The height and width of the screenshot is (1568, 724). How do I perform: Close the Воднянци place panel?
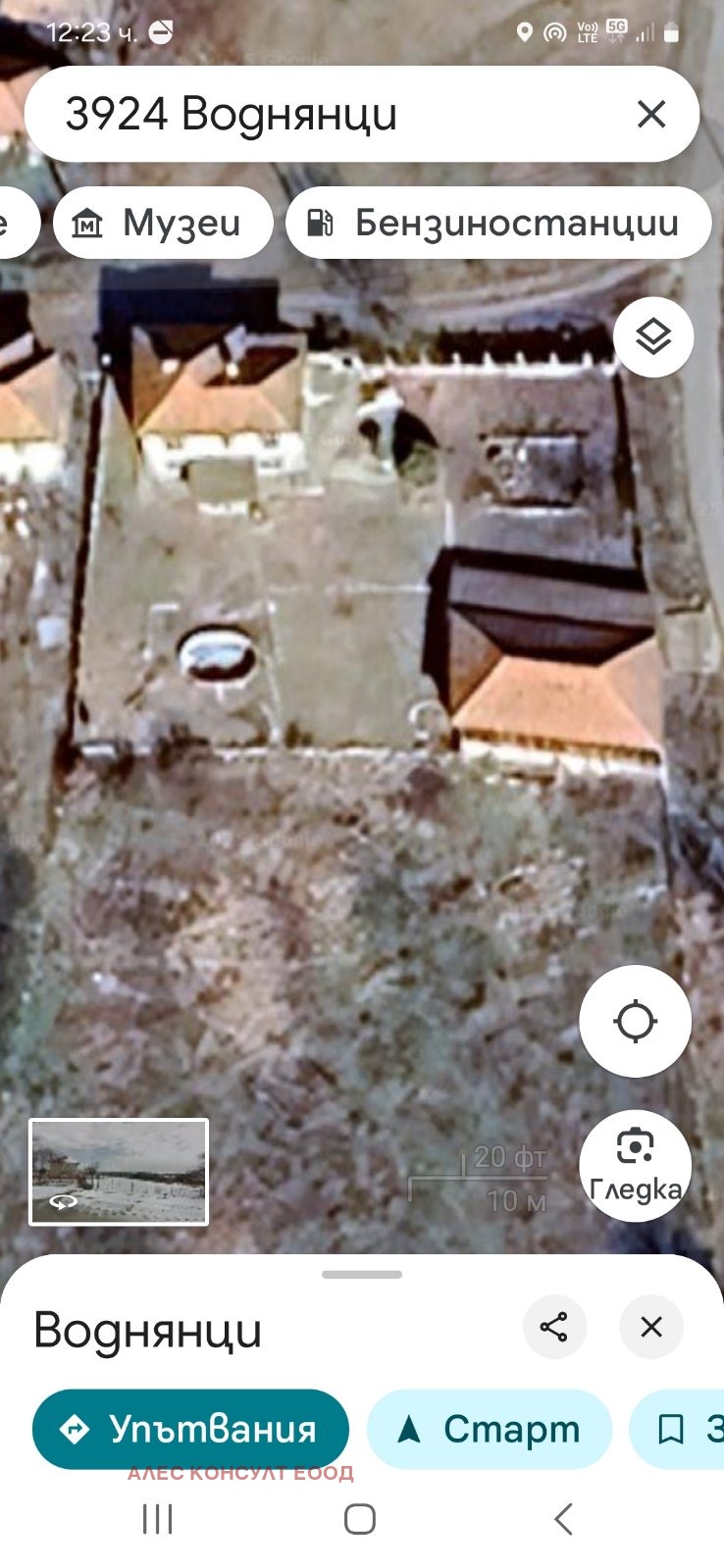tap(651, 1328)
